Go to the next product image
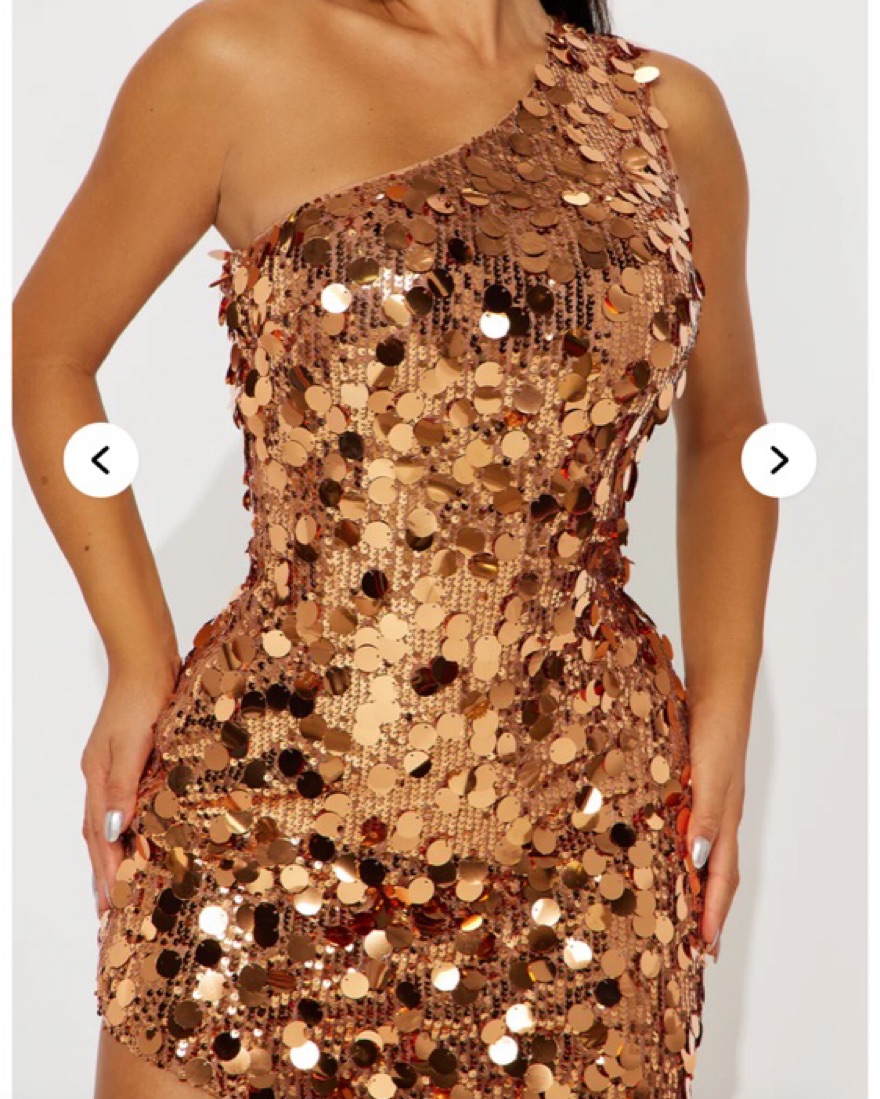 (778, 460)
